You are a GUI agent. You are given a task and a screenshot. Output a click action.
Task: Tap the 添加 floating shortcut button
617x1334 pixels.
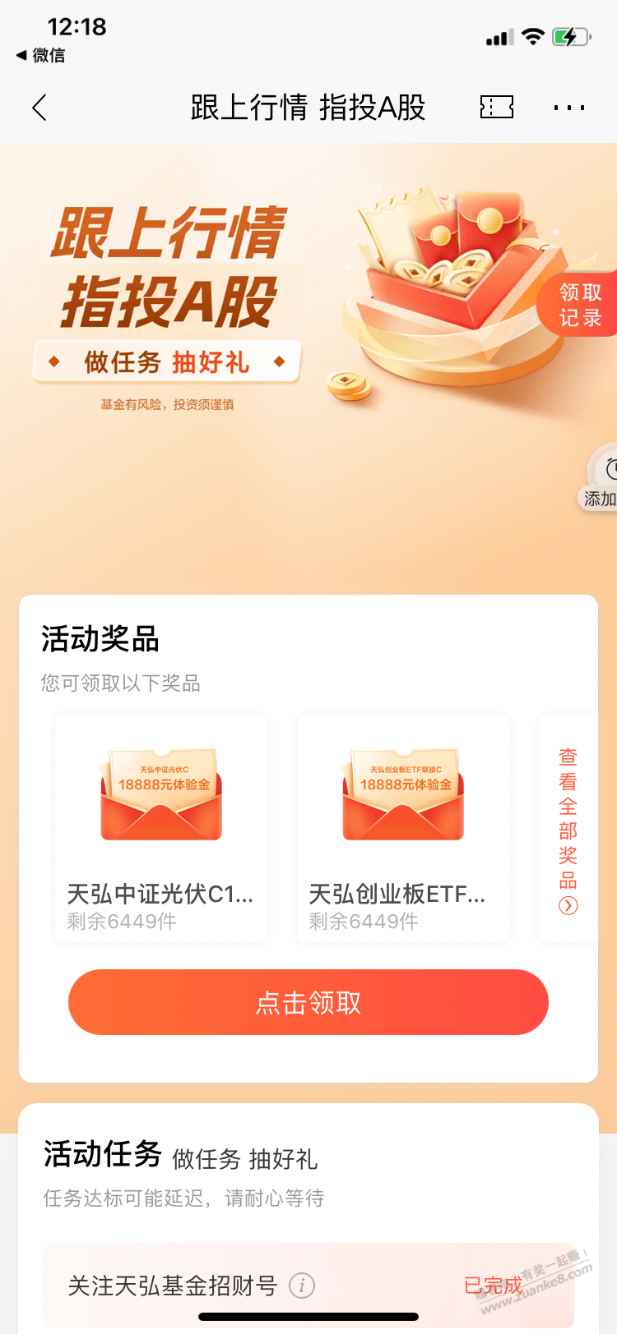602,480
